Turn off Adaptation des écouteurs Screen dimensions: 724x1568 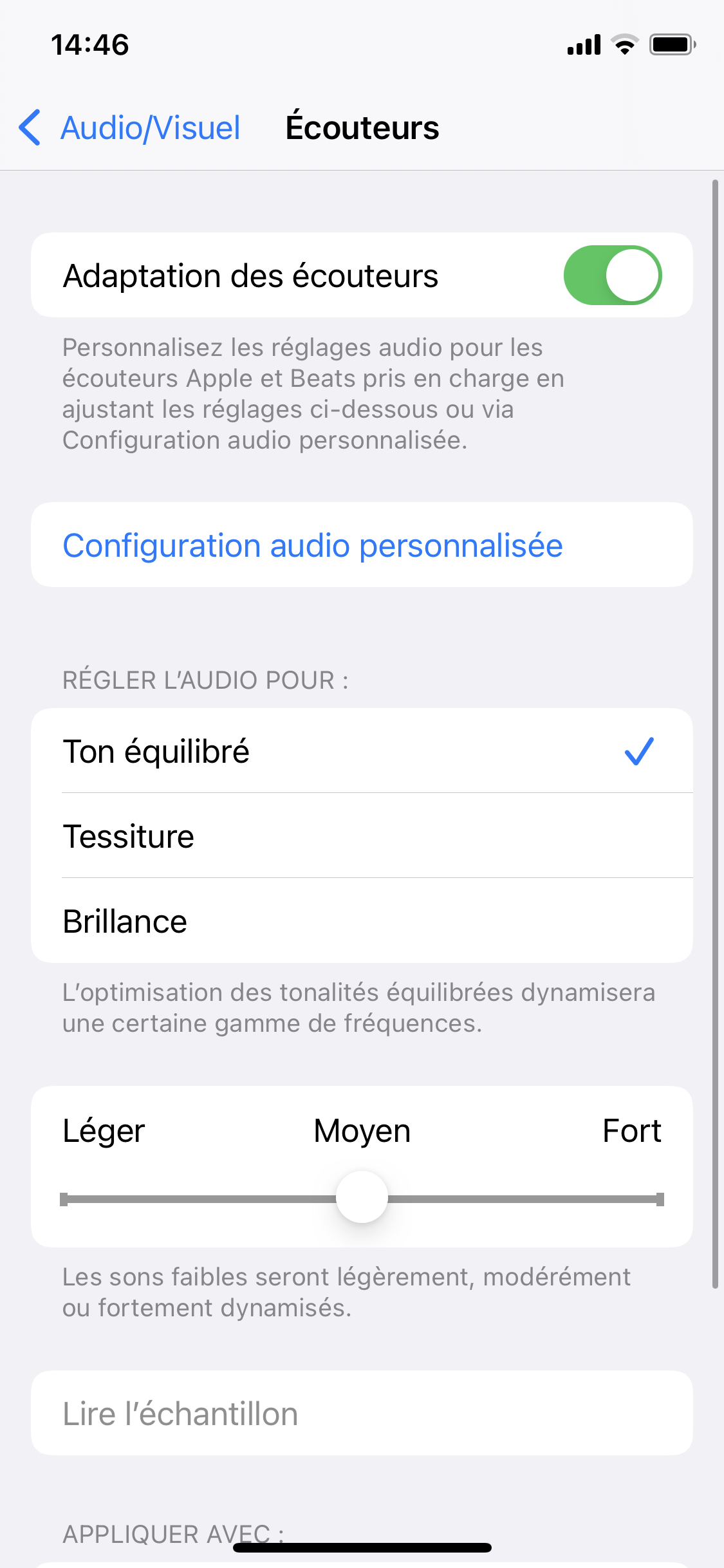point(612,275)
